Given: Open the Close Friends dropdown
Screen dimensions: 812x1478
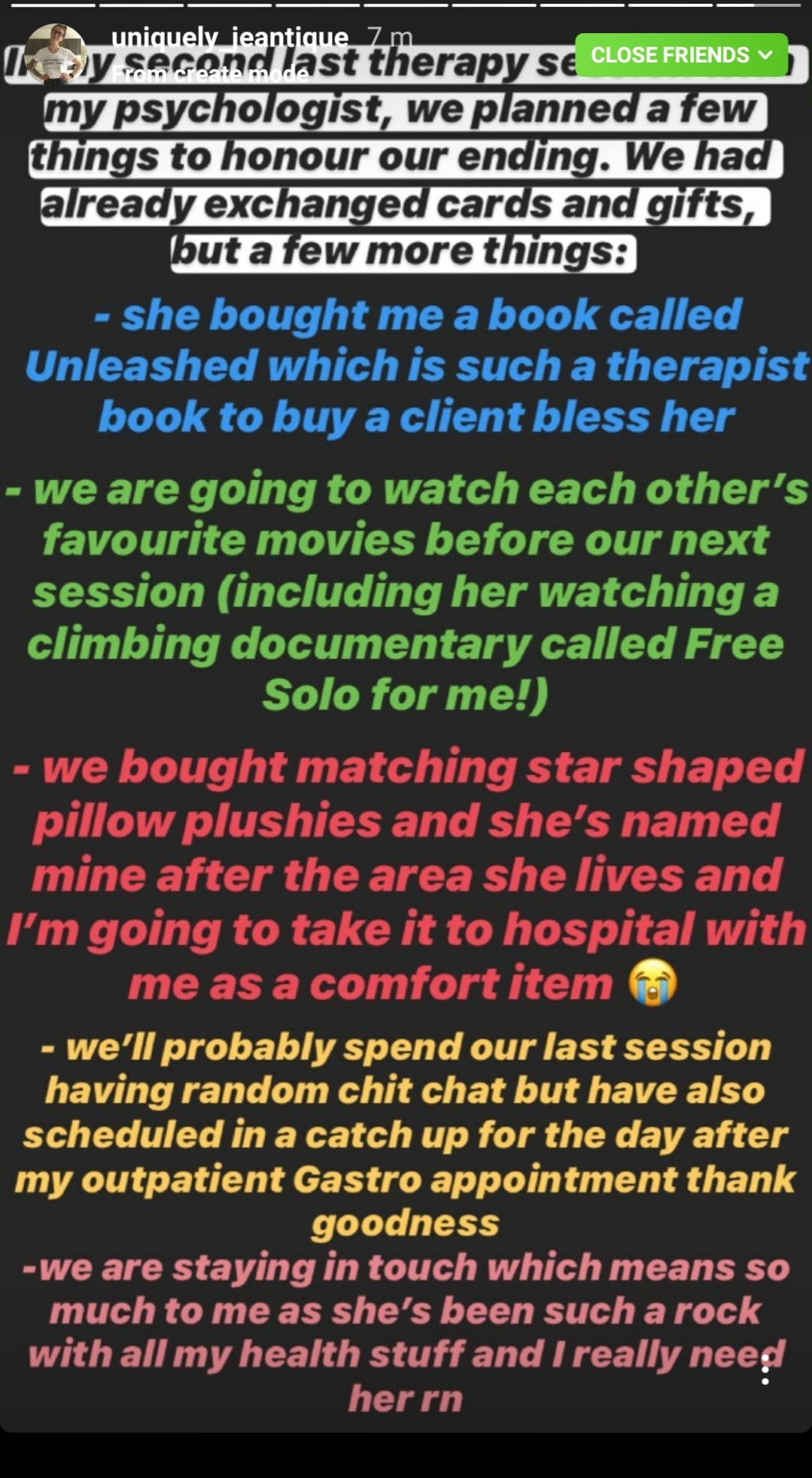Looking at the screenshot, I should pos(681,55).
